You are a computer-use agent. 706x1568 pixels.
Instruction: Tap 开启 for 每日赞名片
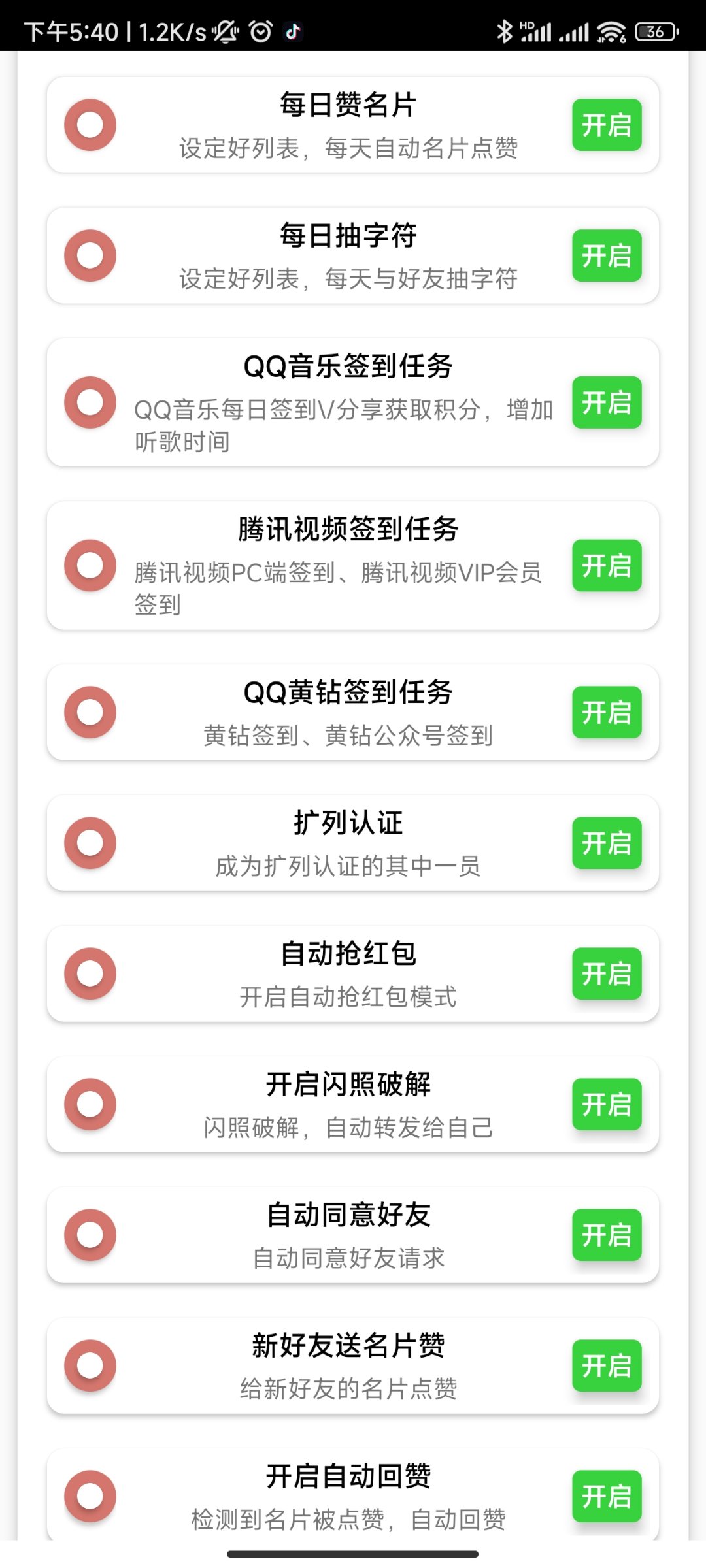point(607,125)
